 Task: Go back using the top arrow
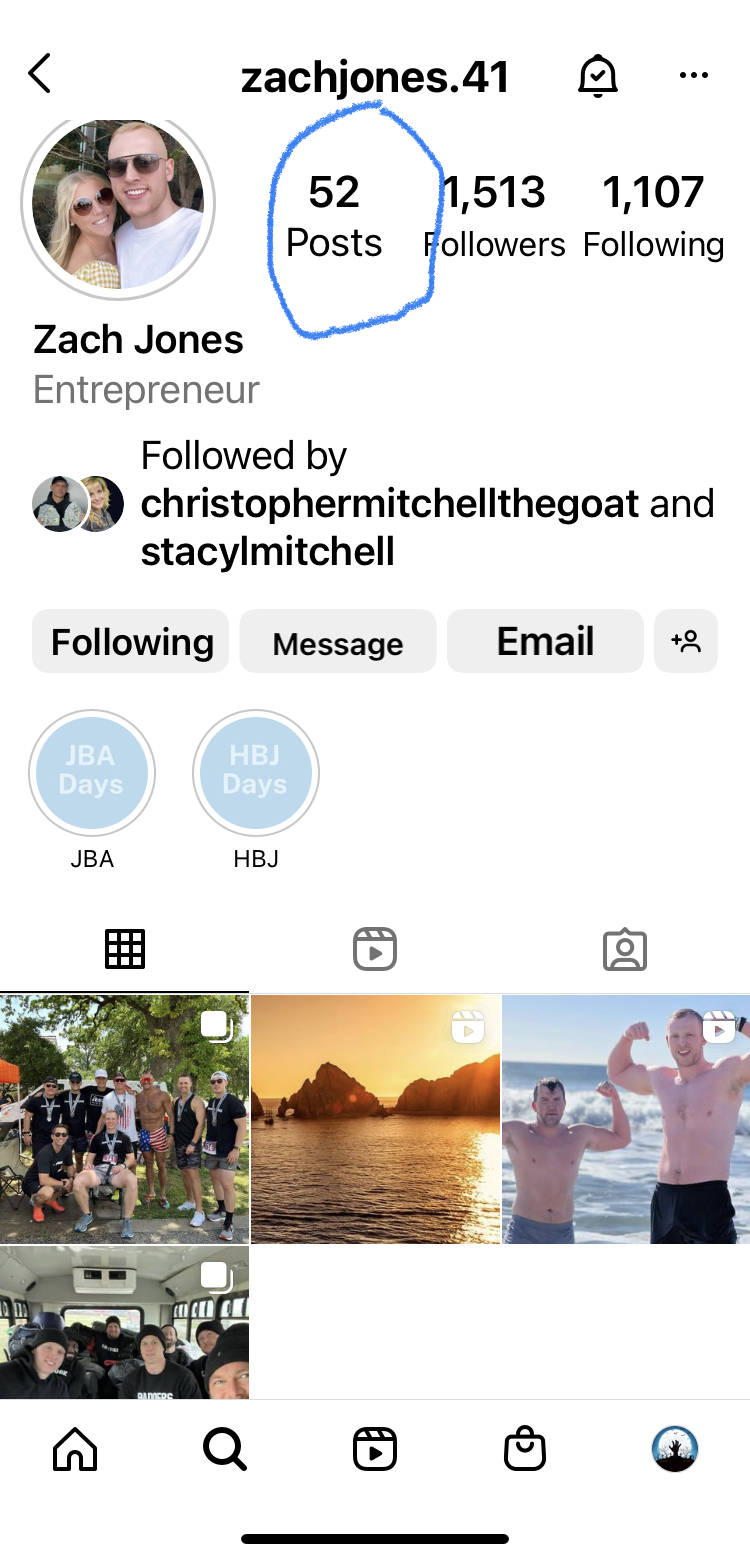40,75
